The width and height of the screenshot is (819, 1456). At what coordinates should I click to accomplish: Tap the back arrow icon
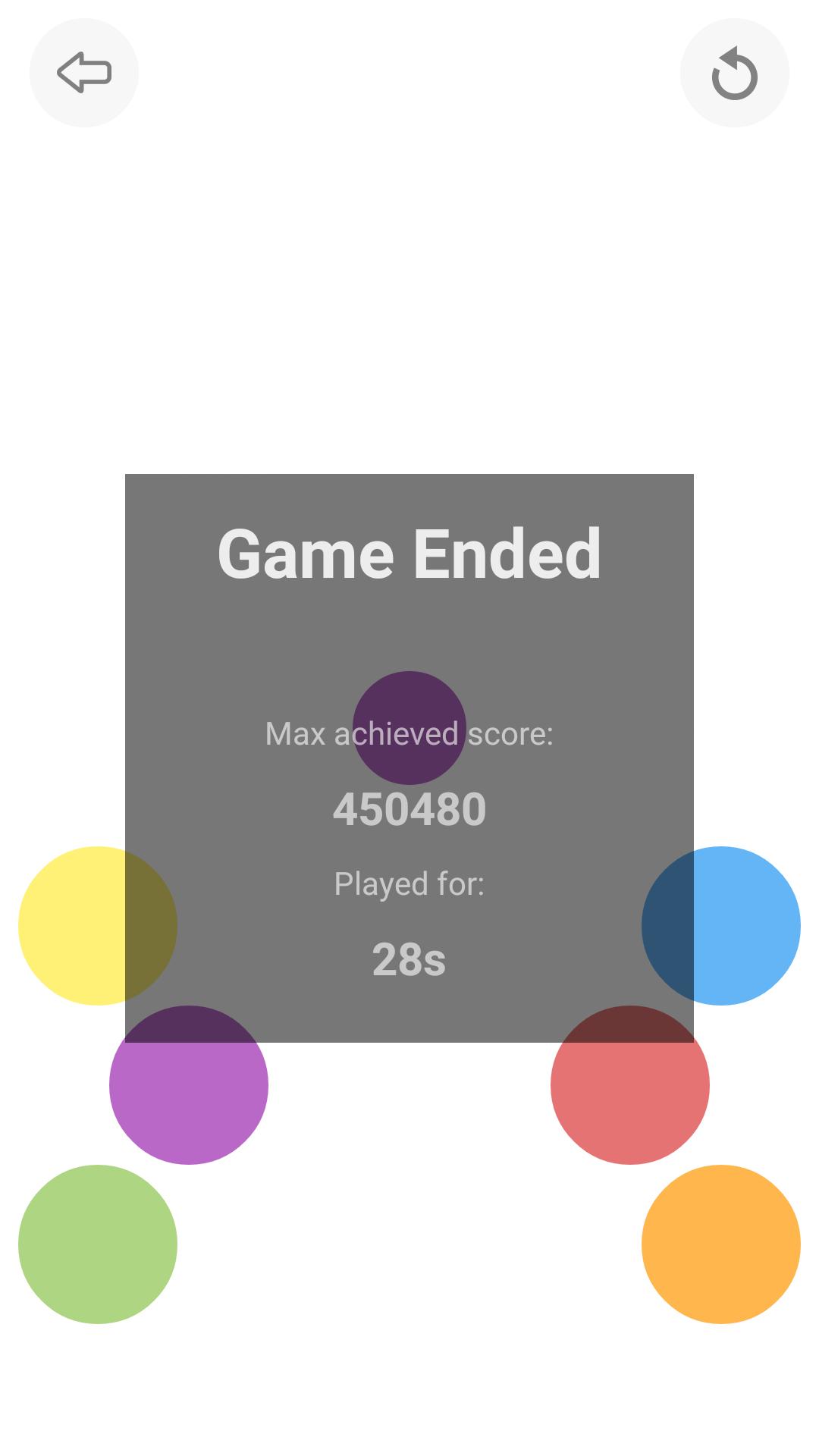pos(84,73)
